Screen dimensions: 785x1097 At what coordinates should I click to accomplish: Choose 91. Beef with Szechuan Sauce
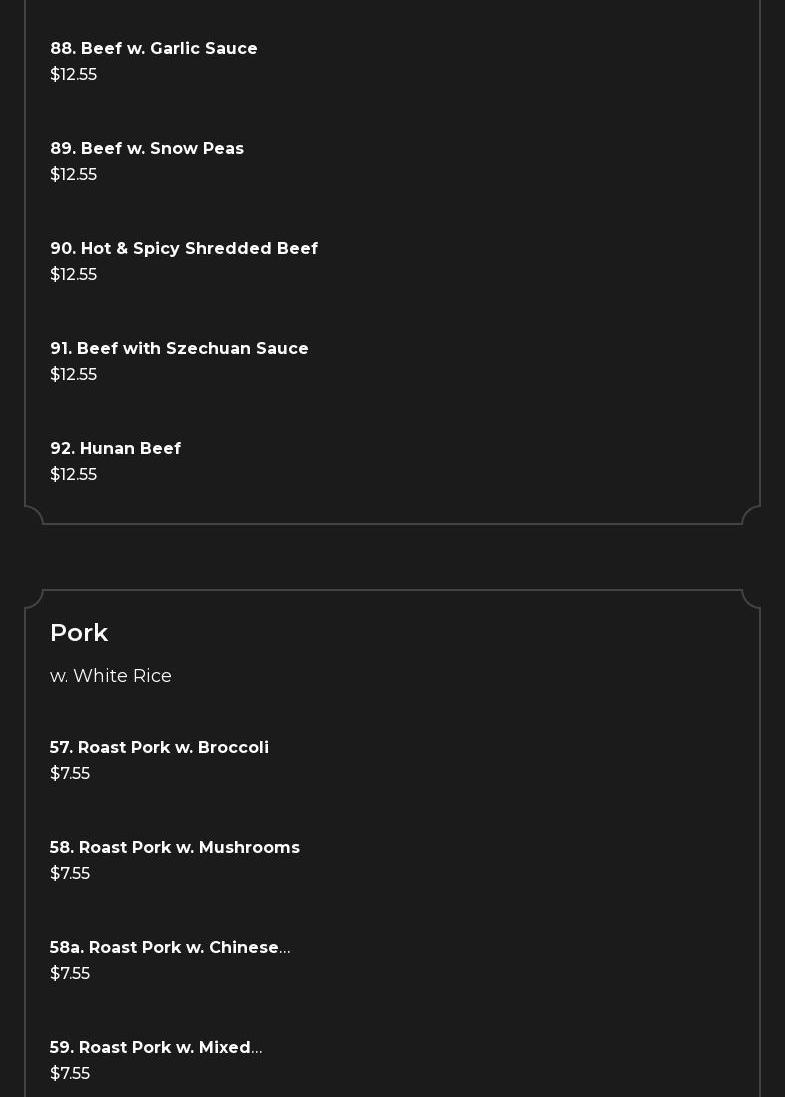pyautogui.click(x=180, y=349)
